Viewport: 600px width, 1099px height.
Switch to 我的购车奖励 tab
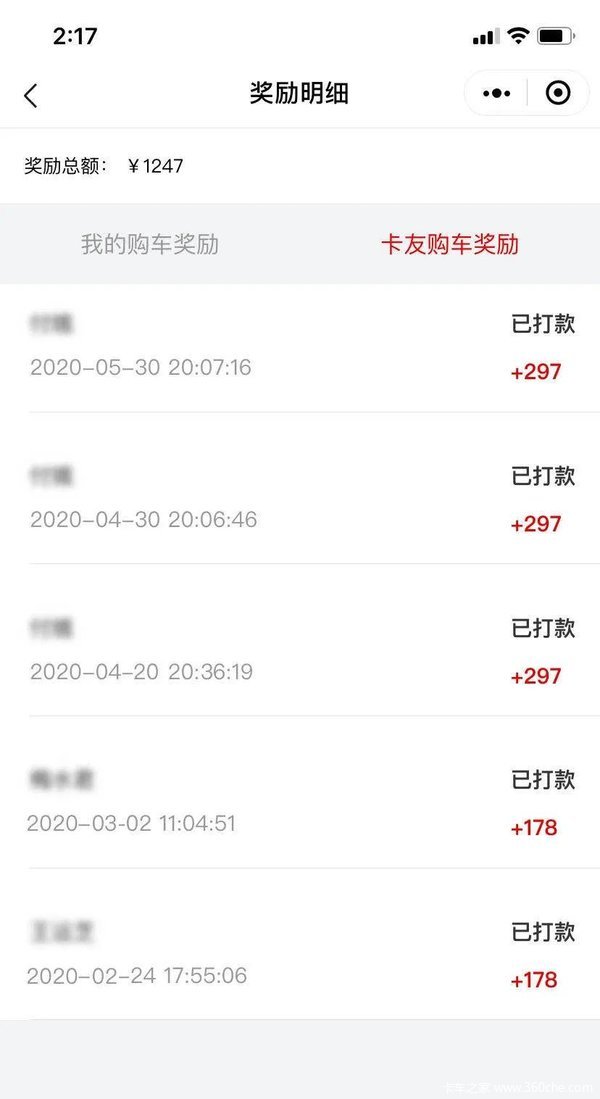tap(150, 245)
